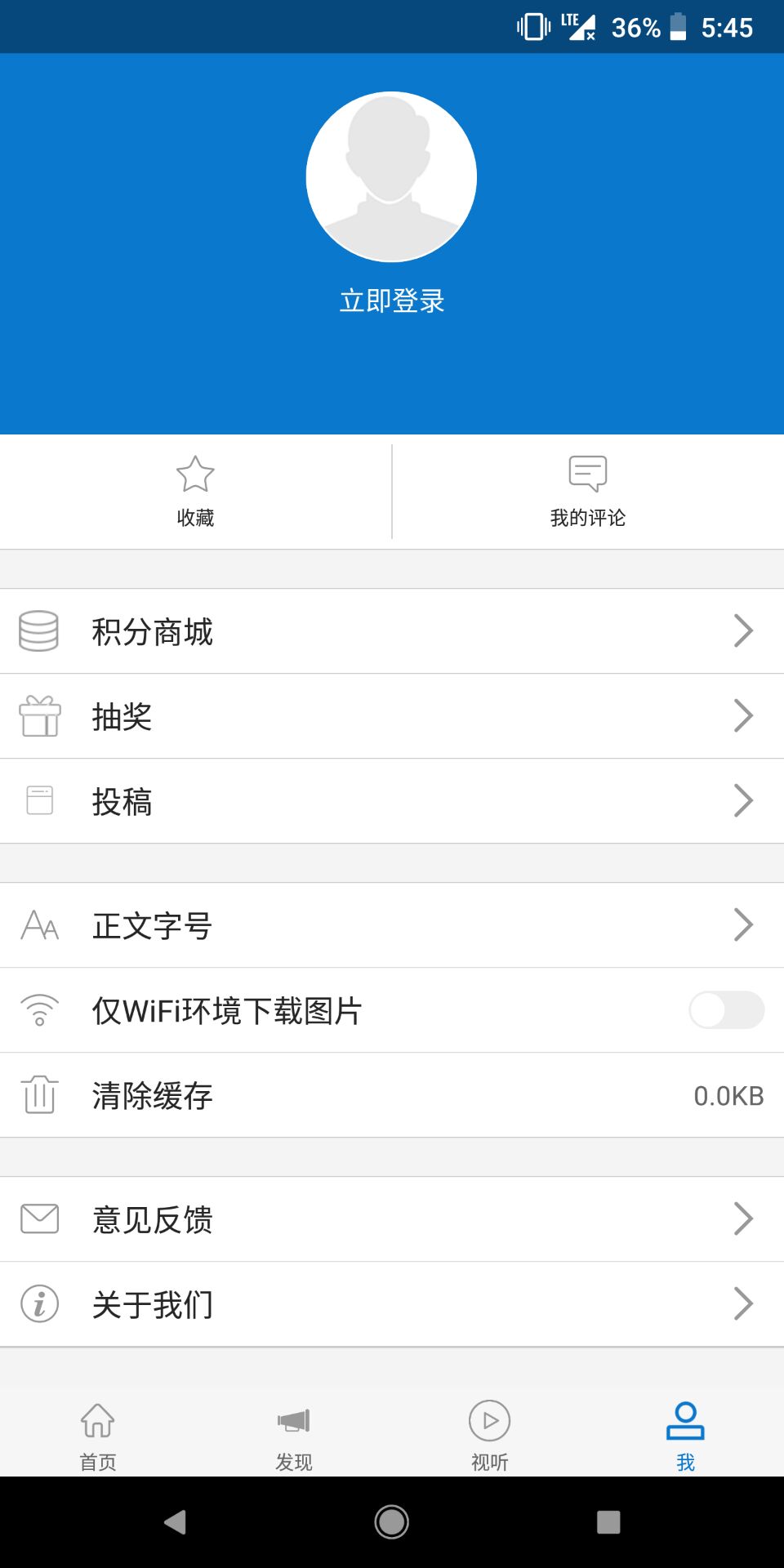The width and height of the screenshot is (784, 1568).
Task: Click the envelope icon for 意见反馈
Action: tap(39, 1219)
